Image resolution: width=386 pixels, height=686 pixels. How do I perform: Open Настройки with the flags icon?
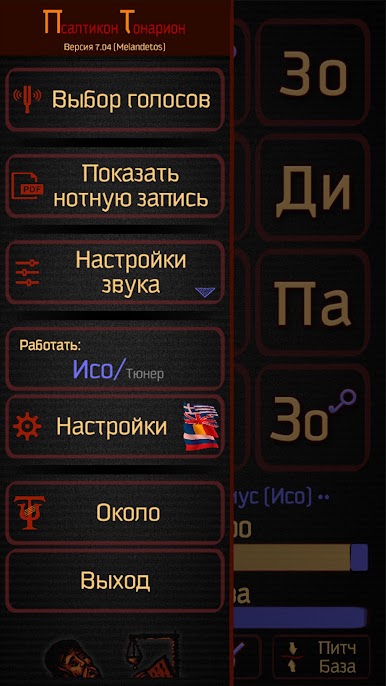pyautogui.click(x=115, y=426)
